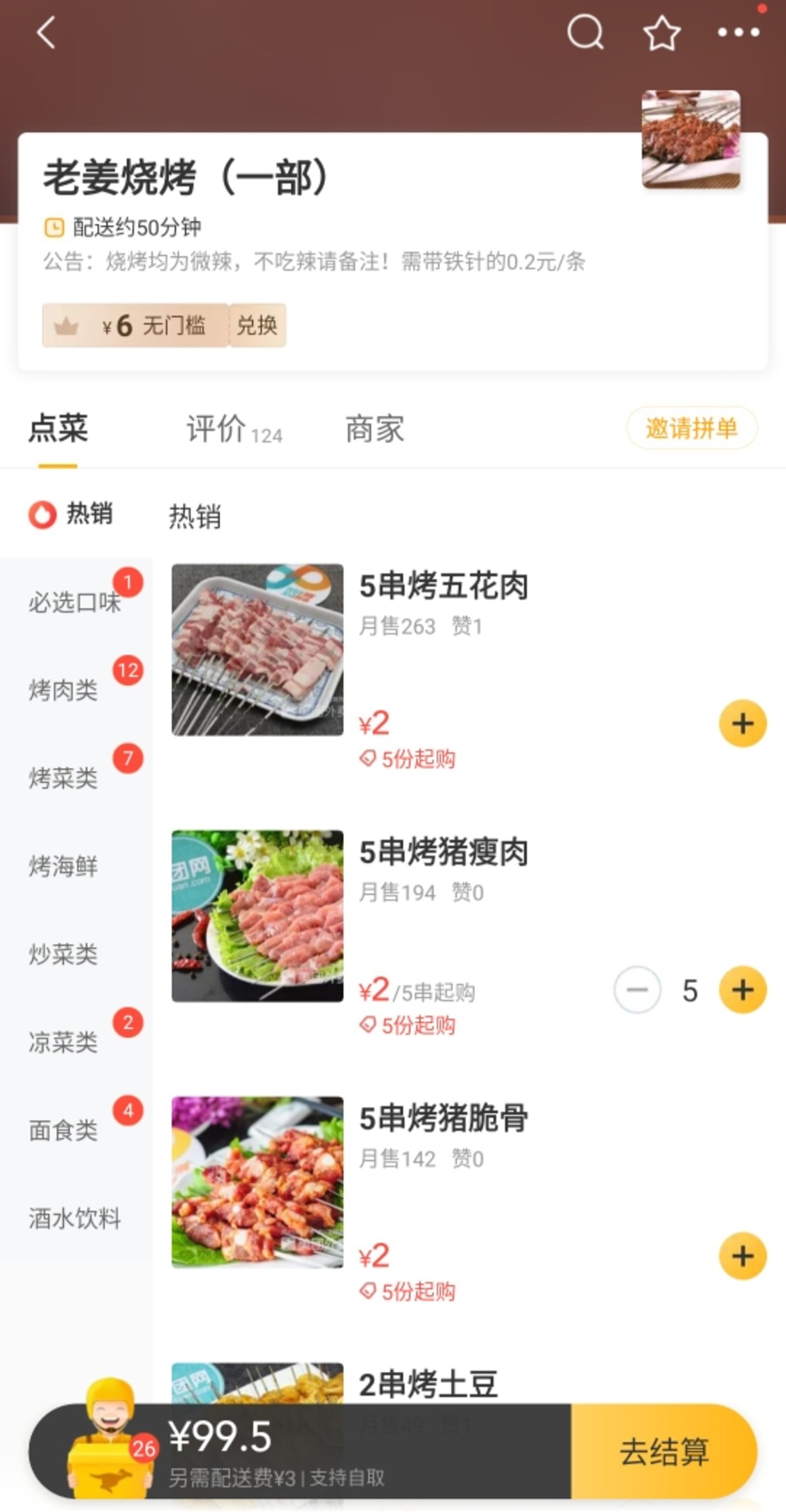View the 面食类 category
The image size is (786, 1512).
coord(64,1131)
